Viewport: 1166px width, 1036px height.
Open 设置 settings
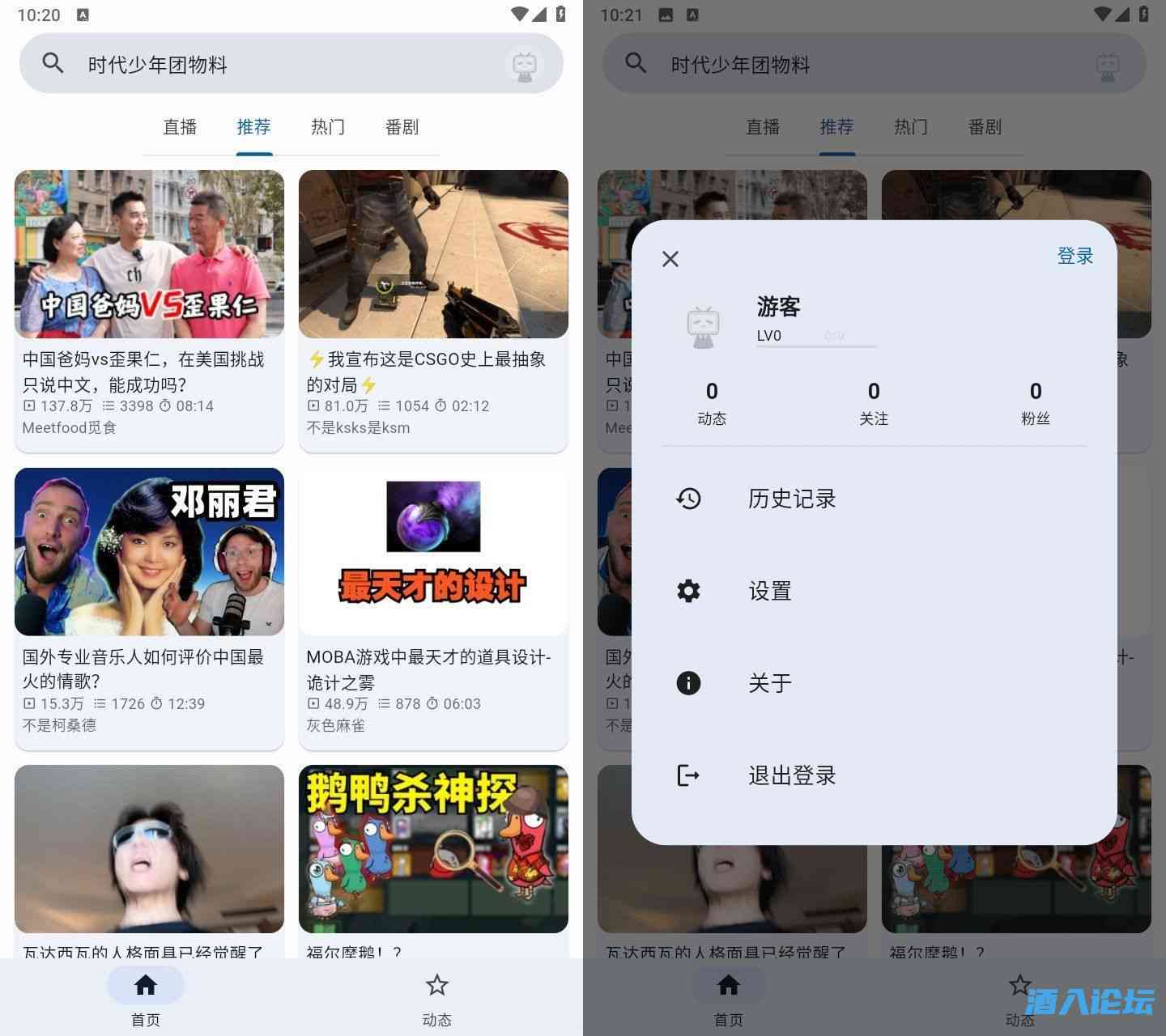tap(769, 591)
